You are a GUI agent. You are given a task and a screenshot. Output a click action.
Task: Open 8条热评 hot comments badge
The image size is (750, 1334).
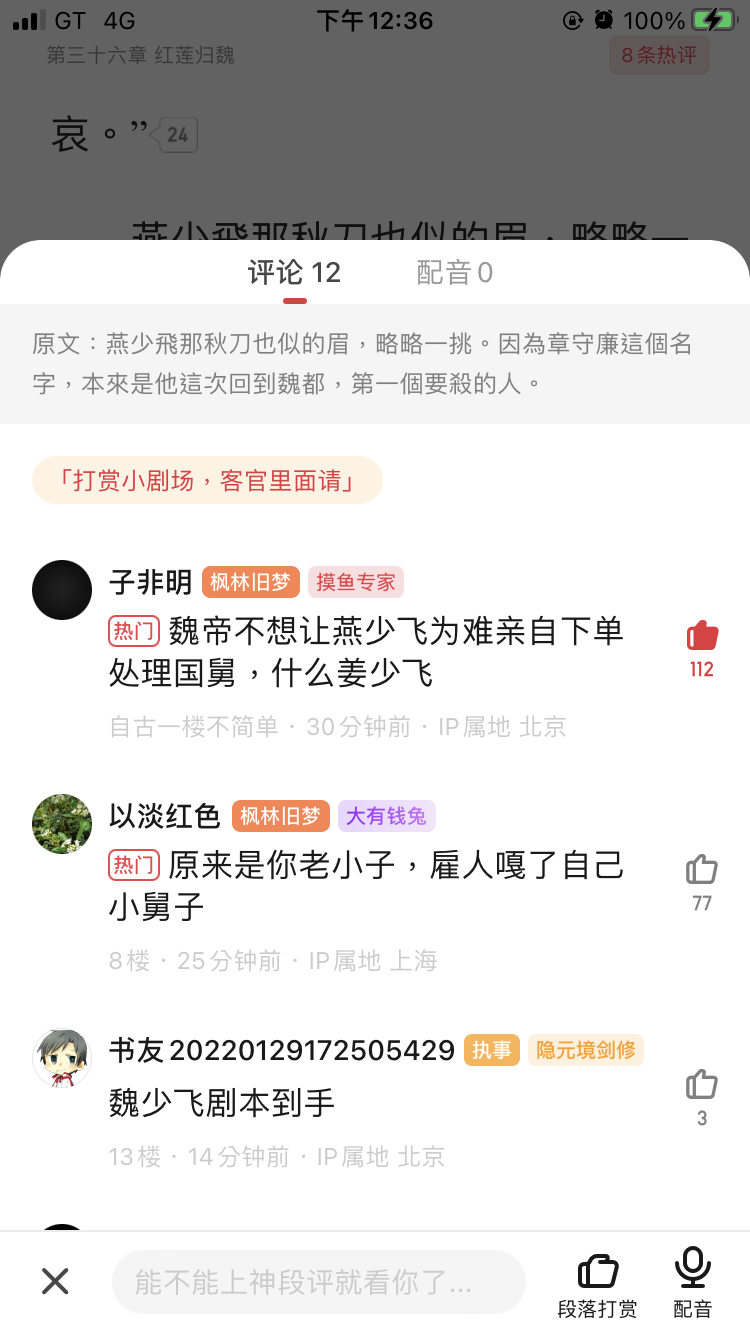pyautogui.click(x=659, y=55)
